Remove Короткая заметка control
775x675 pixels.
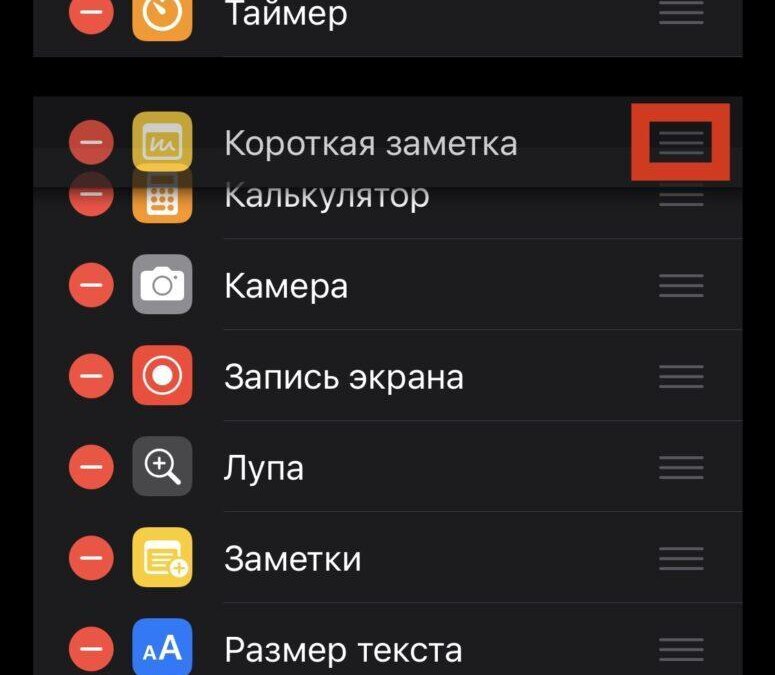point(90,143)
